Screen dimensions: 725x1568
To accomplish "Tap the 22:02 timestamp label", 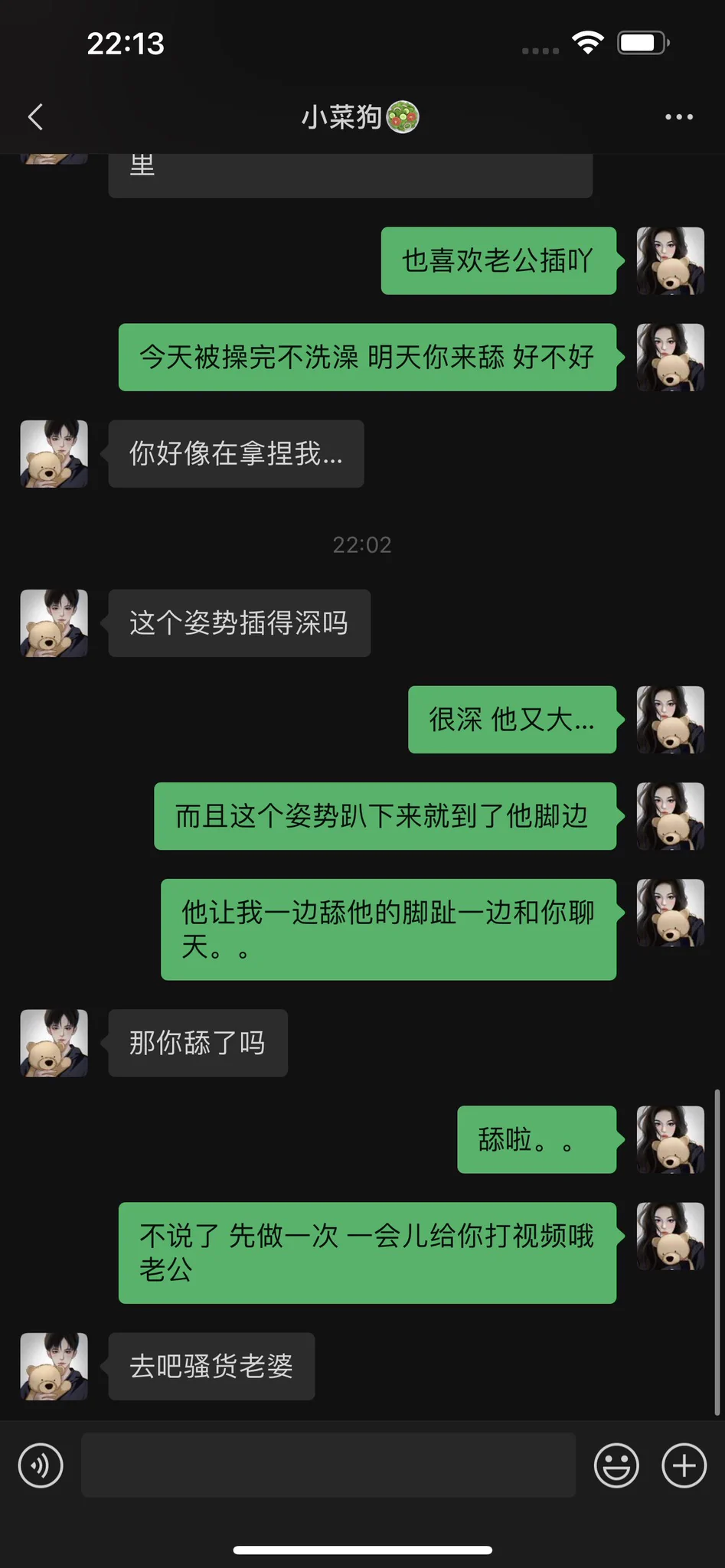I will point(362,544).
